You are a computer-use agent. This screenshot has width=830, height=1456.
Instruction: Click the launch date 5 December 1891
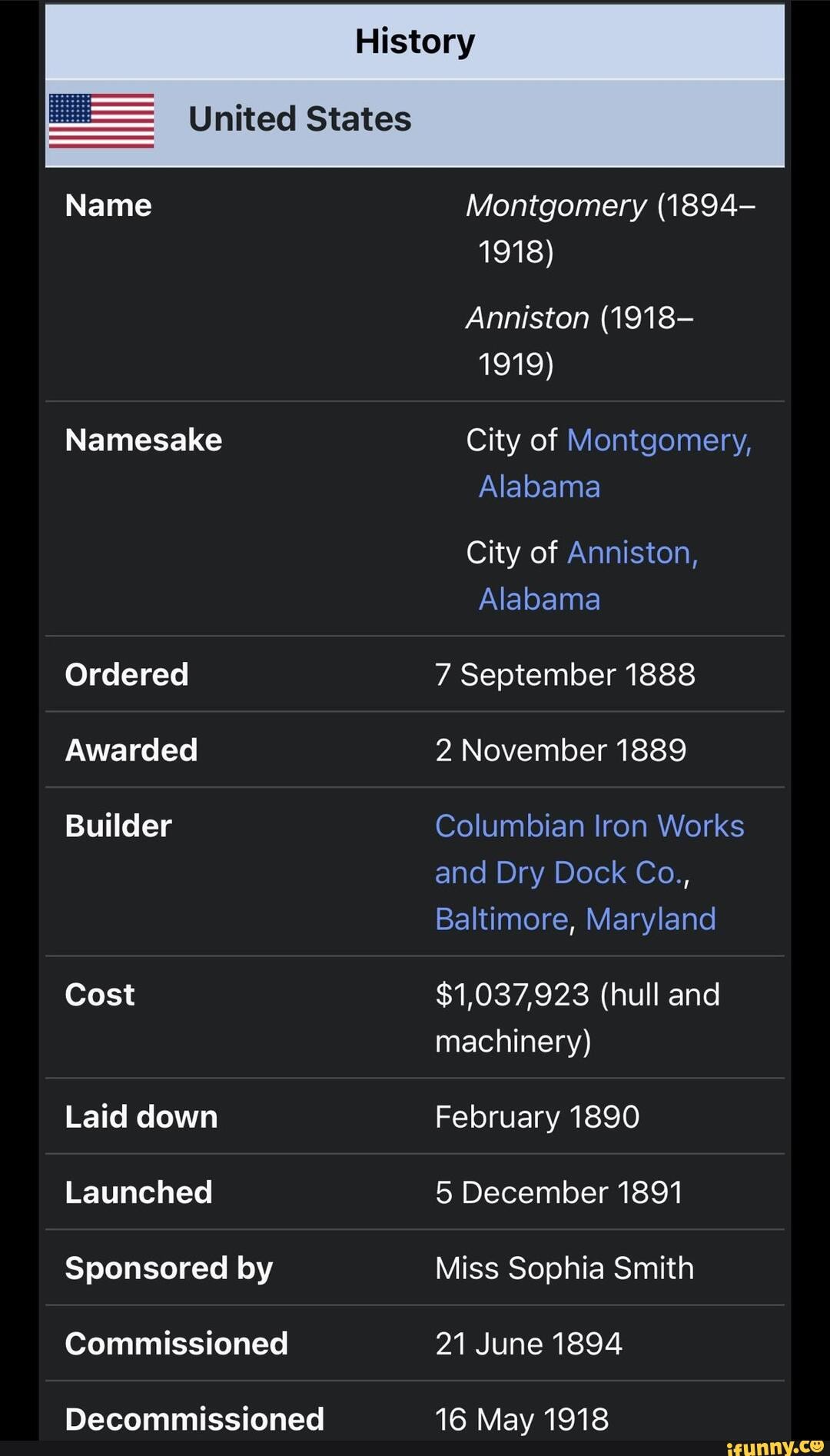[x=560, y=1192]
